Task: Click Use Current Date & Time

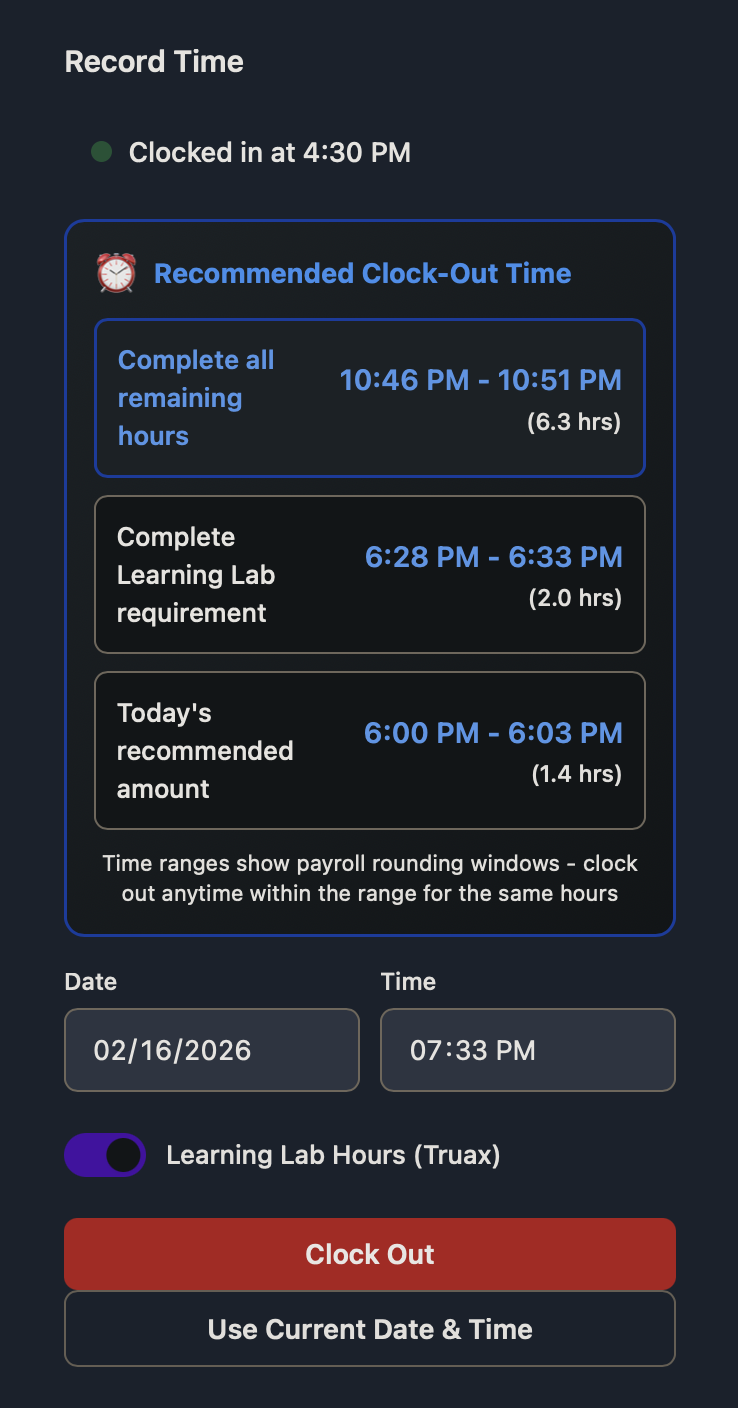Action: [x=369, y=1328]
